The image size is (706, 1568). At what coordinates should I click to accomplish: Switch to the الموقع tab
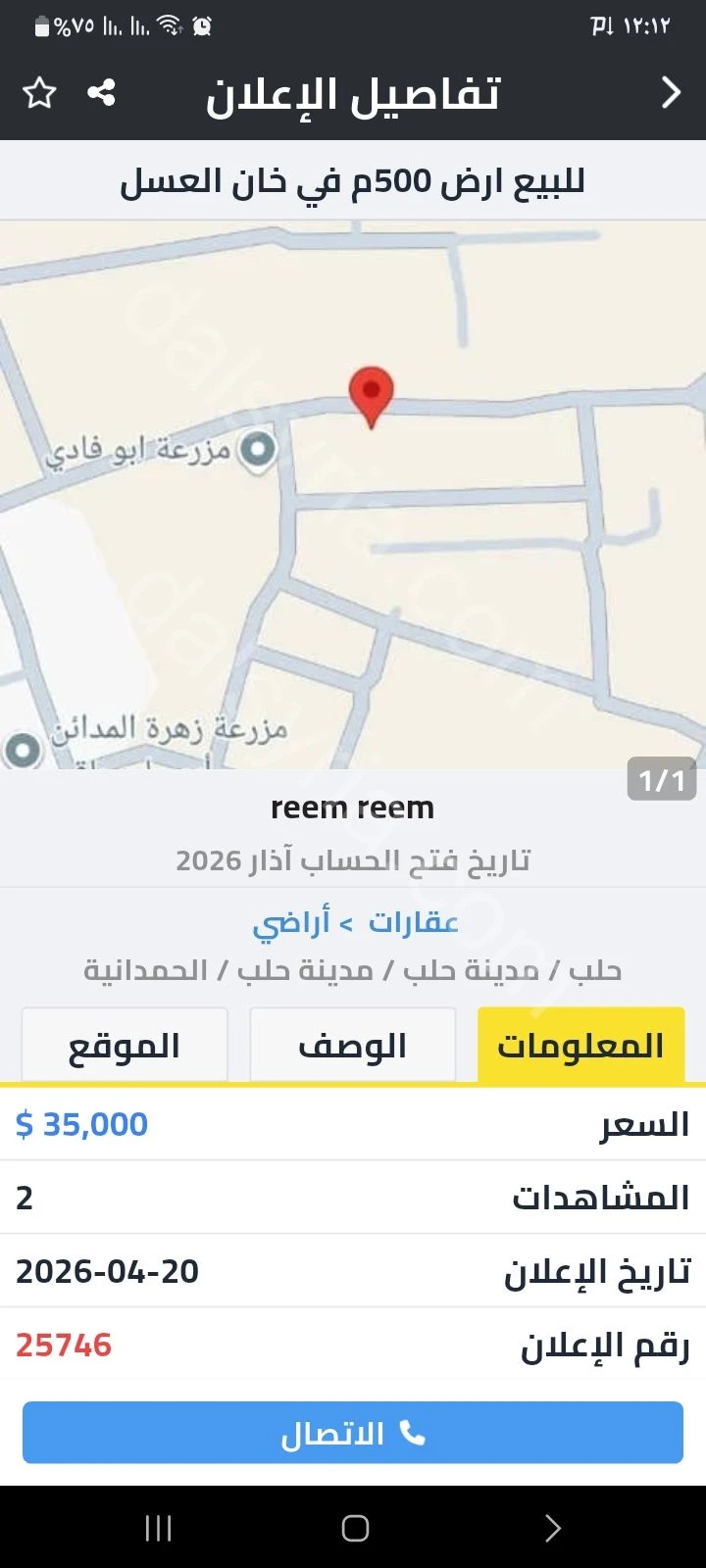click(125, 1046)
